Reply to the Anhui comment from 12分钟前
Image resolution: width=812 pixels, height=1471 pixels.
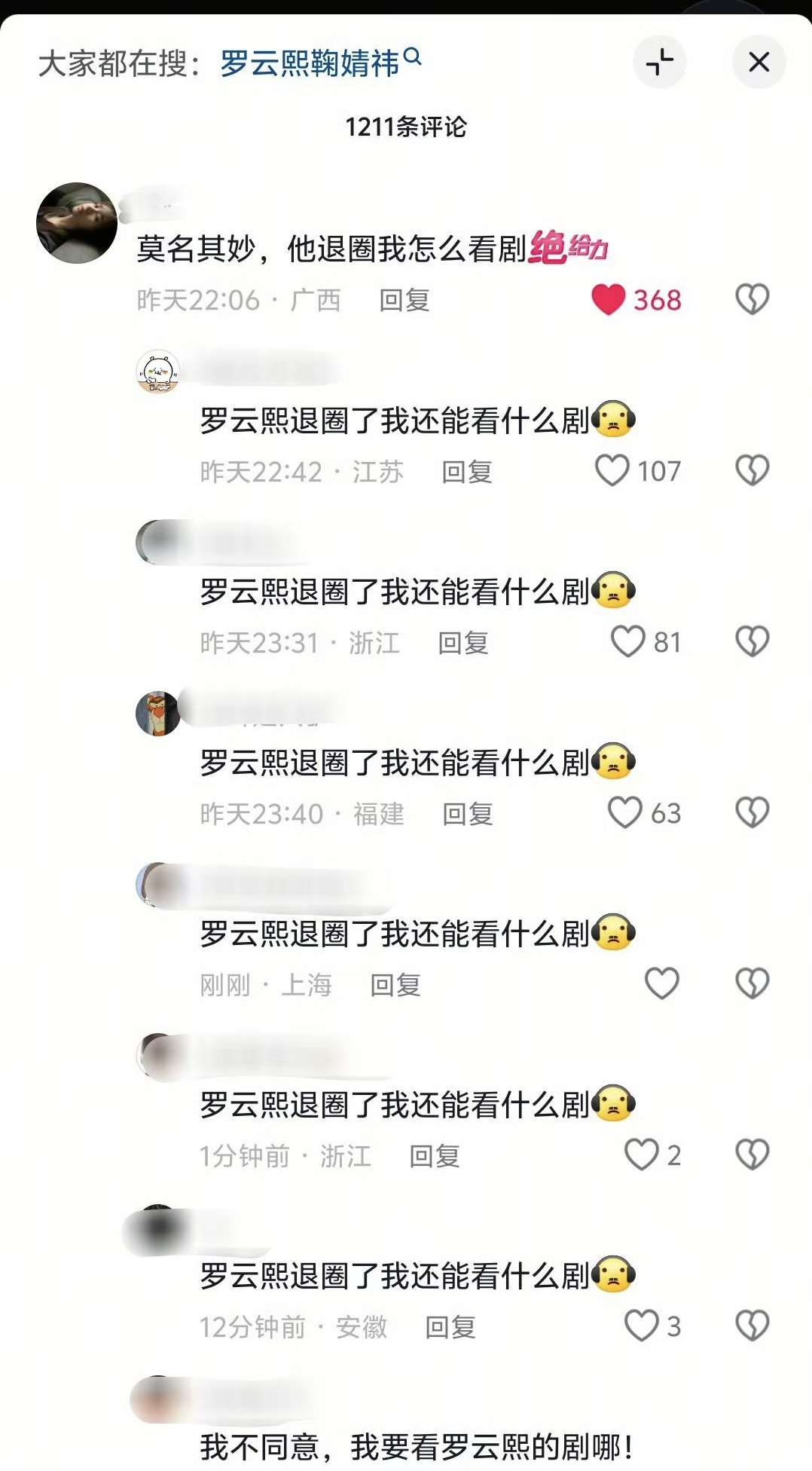point(450,1327)
